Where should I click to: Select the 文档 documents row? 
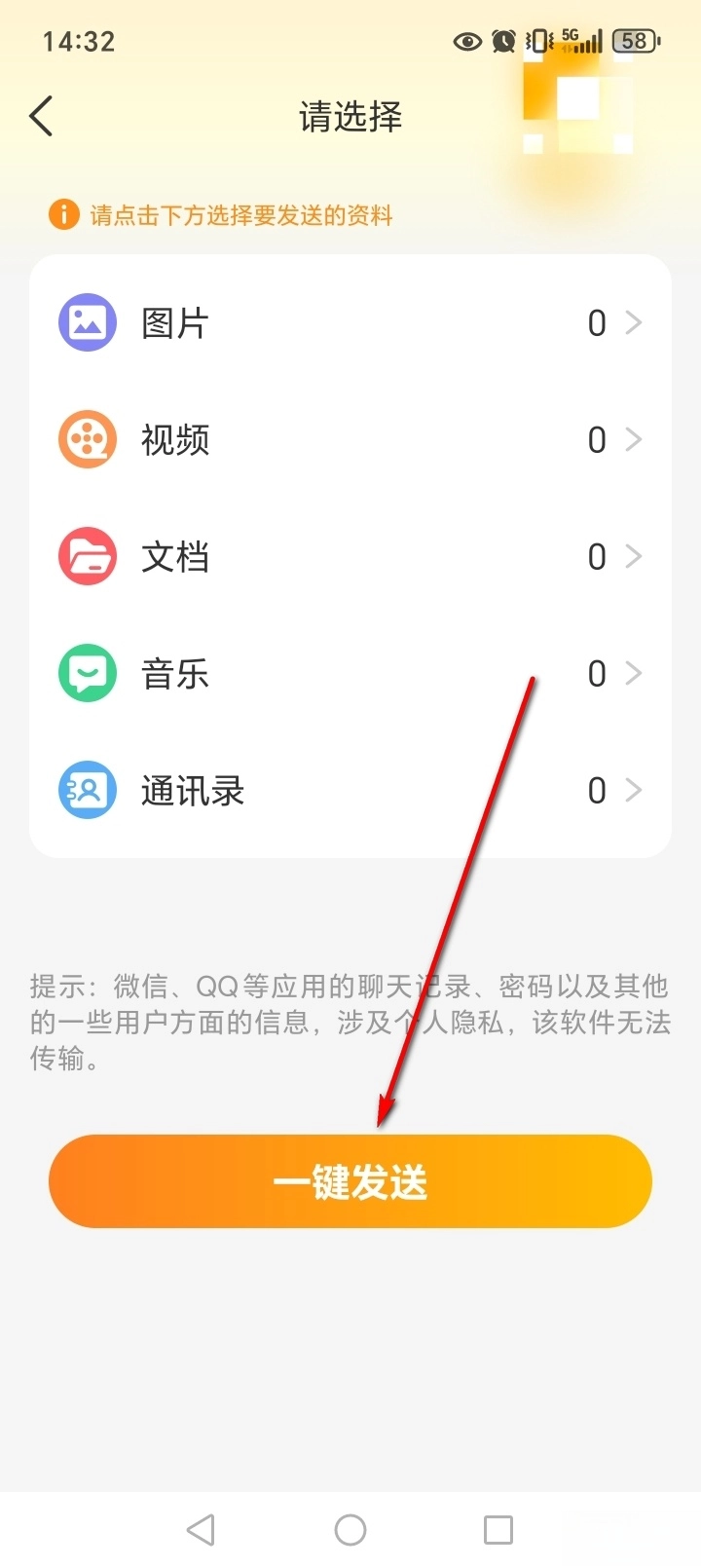click(x=350, y=556)
